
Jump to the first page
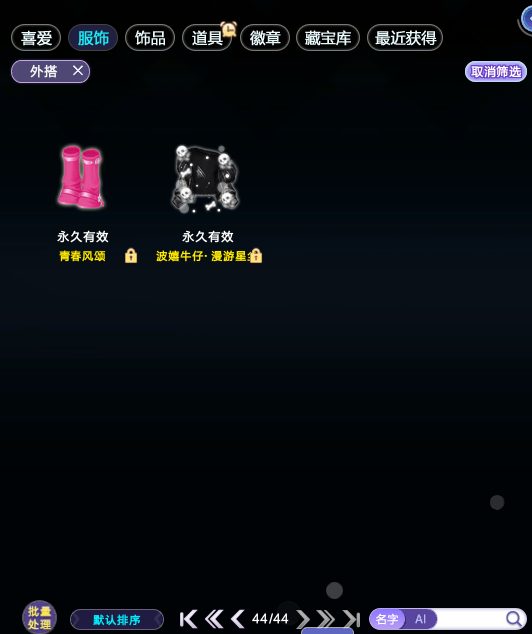188,619
